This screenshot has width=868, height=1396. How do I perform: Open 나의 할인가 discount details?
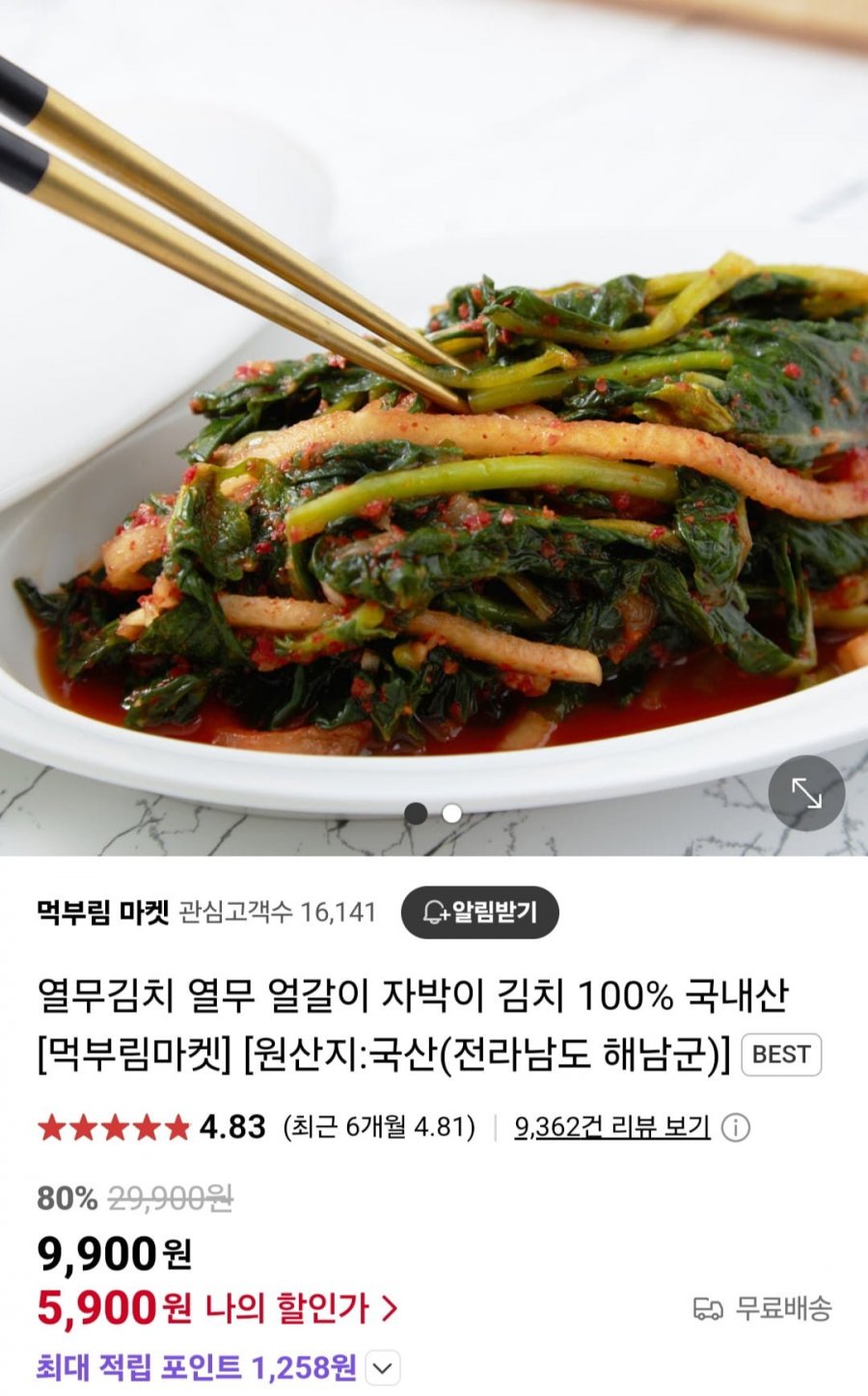(x=301, y=1308)
